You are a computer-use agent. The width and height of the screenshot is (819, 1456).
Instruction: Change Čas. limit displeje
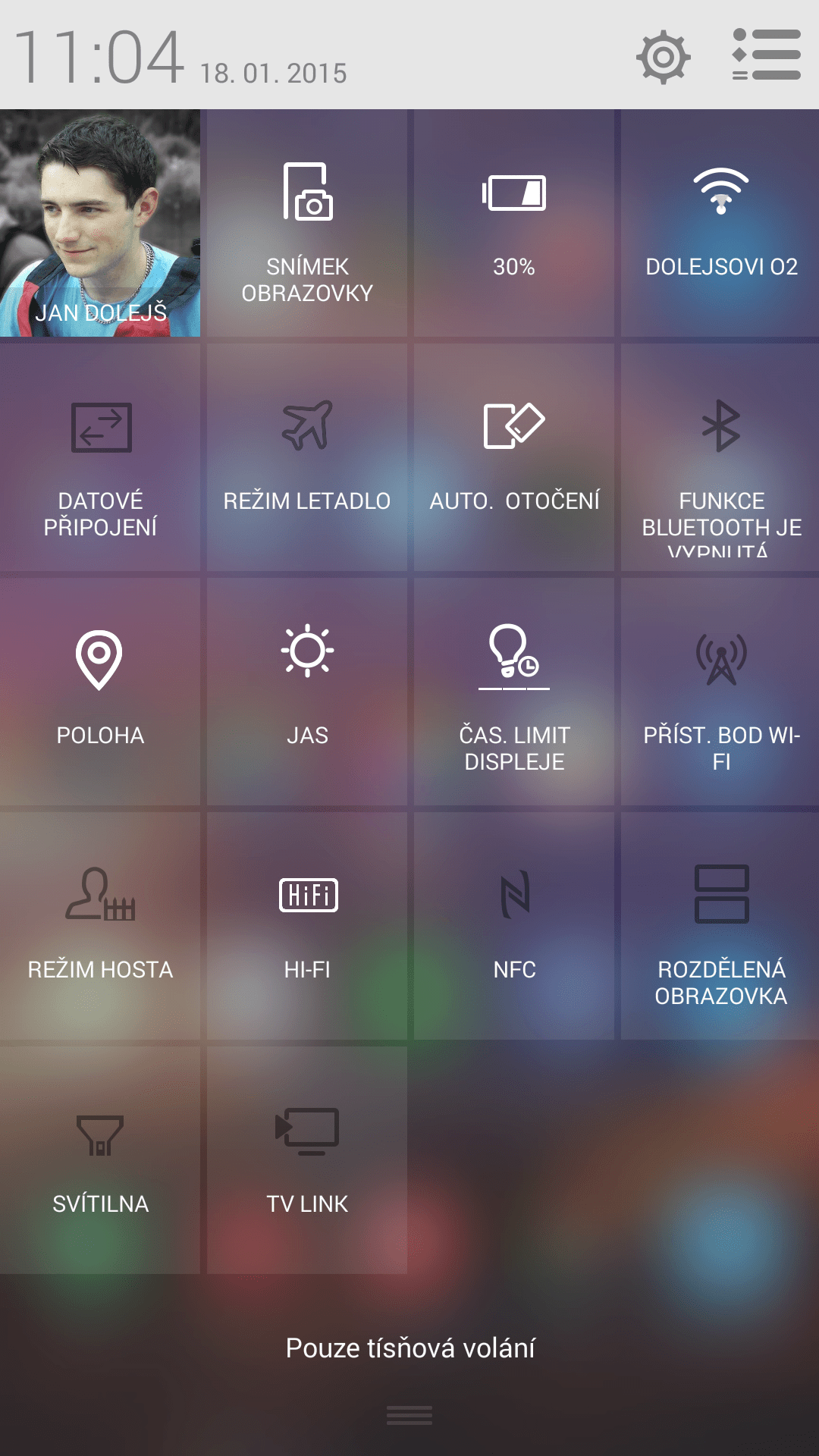(x=514, y=692)
